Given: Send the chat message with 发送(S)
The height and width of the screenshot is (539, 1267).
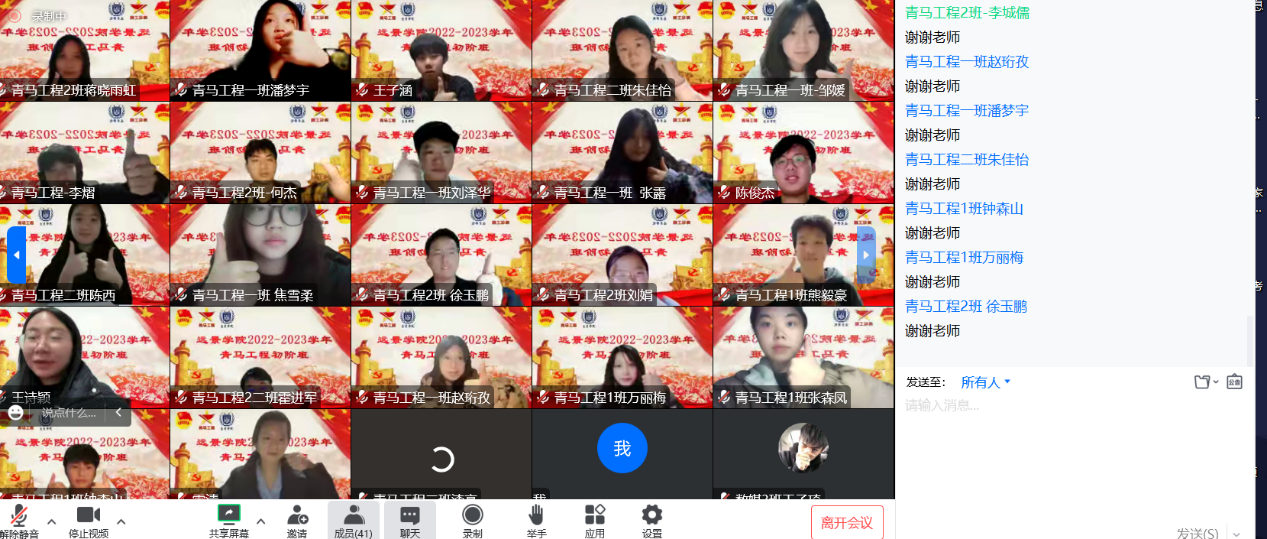Looking at the screenshot, I should [1197, 533].
